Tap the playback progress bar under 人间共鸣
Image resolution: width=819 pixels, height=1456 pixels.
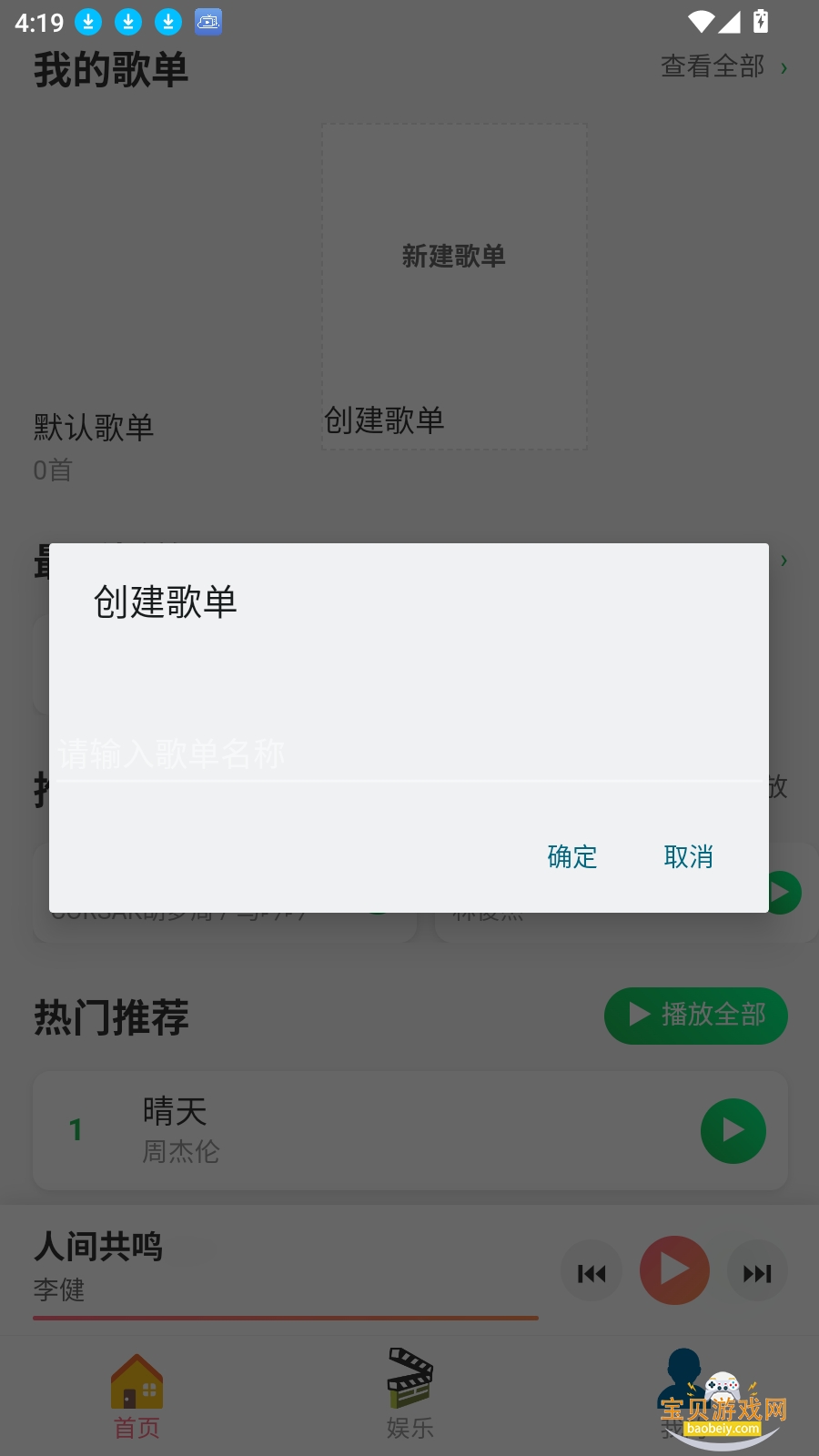(286, 1315)
